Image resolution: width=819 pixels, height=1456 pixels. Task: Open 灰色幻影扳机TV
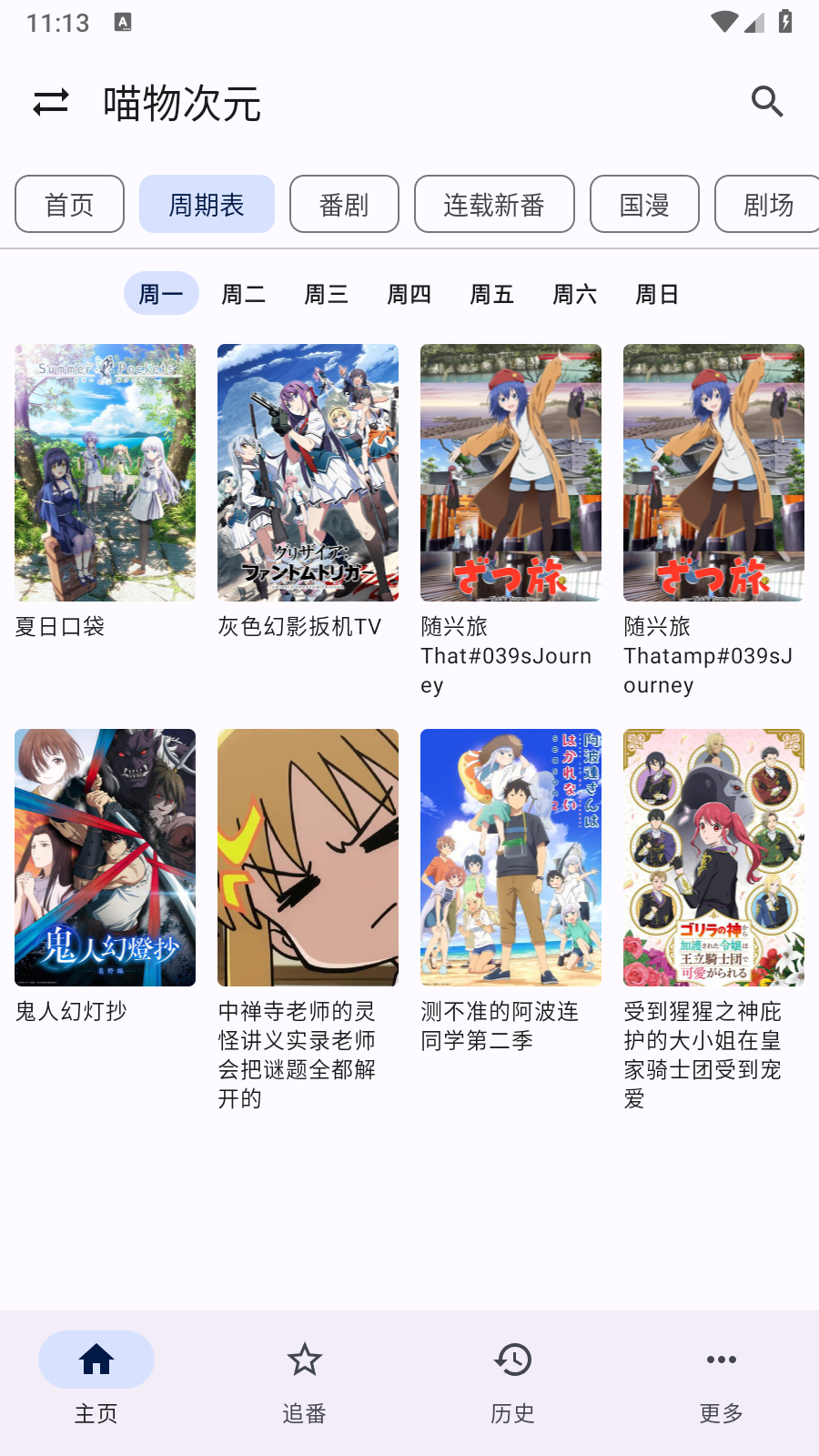308,473
